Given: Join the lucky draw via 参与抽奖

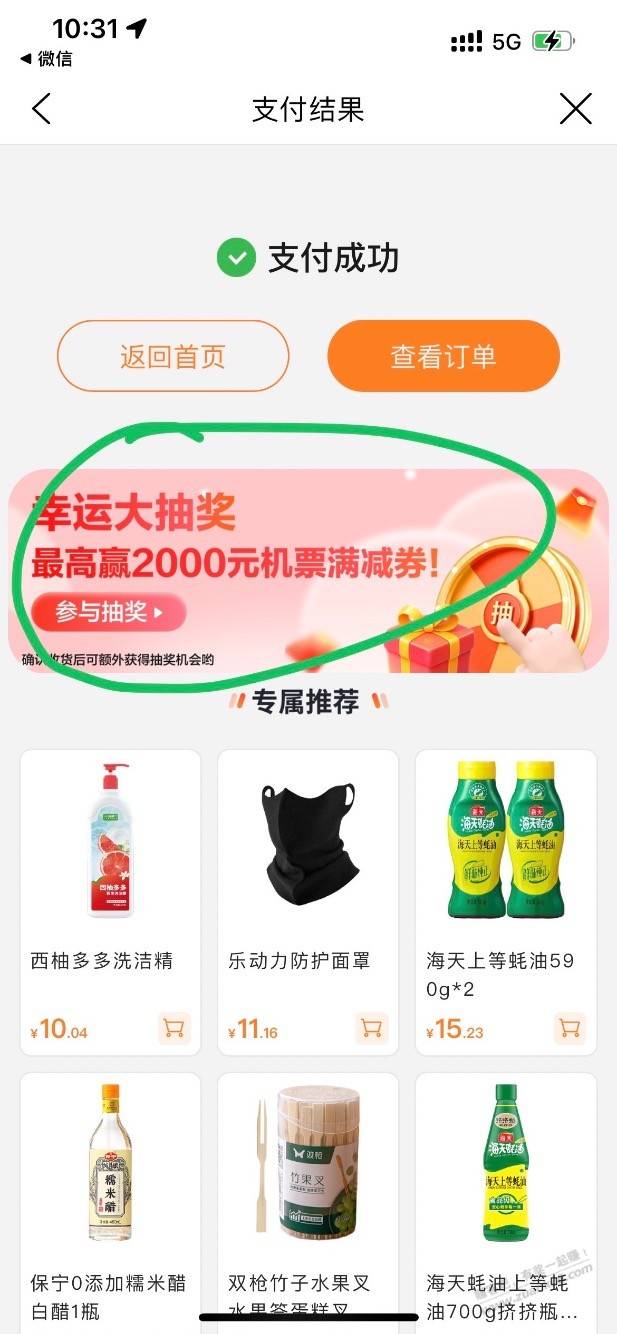Looking at the screenshot, I should 108,611.
